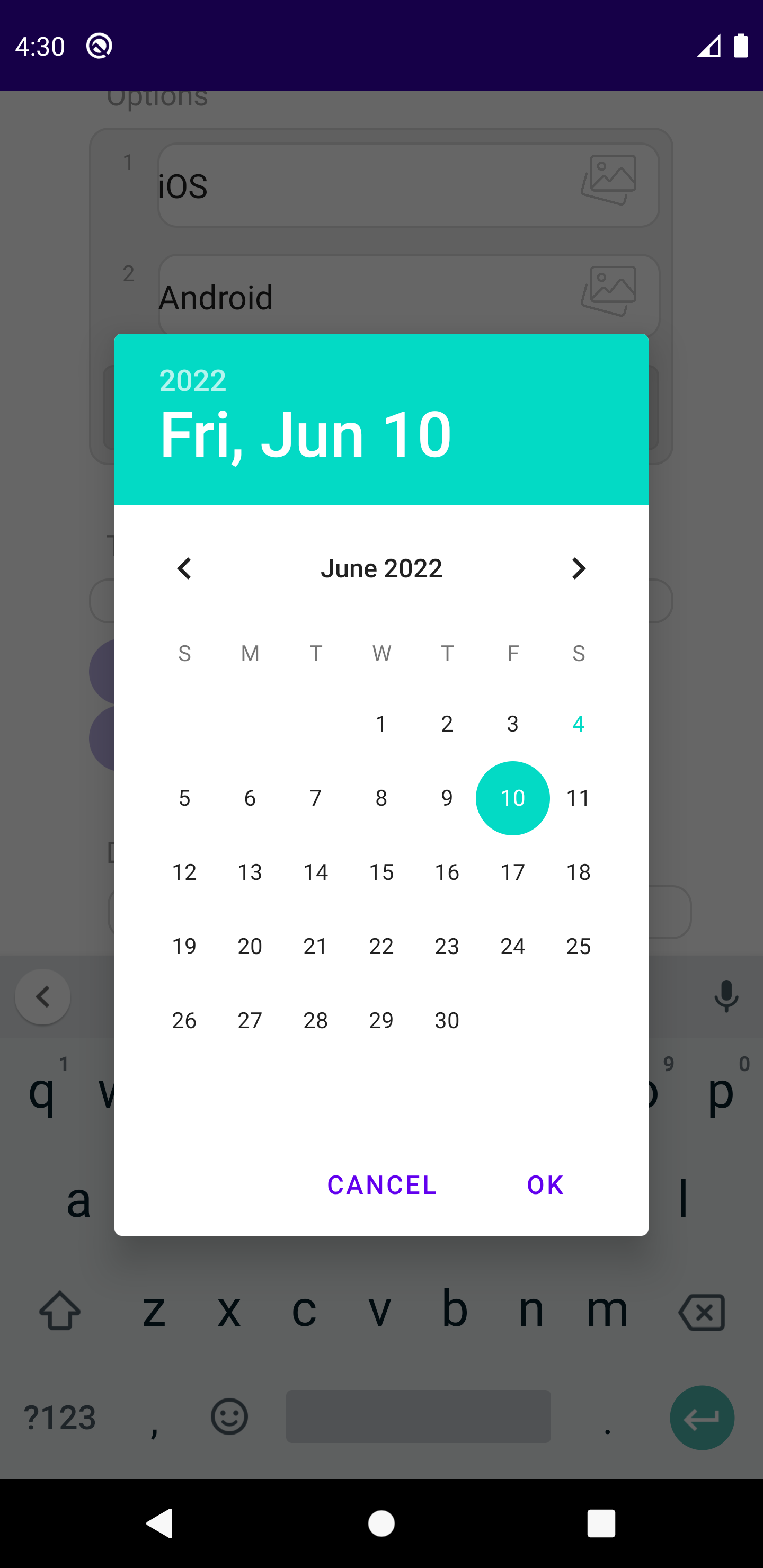Tap the system back navigation button

pyautogui.click(x=161, y=1524)
